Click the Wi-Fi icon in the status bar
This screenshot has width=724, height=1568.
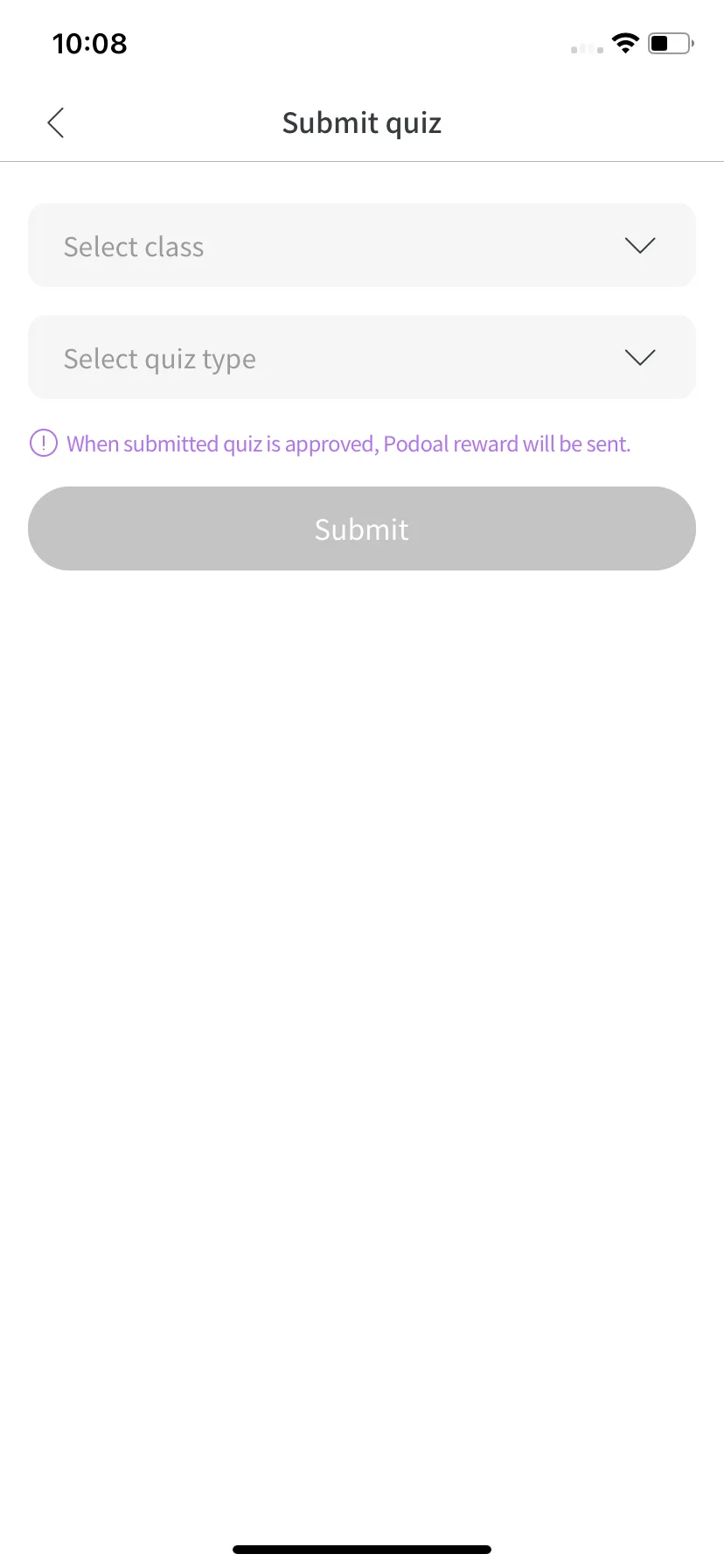pyautogui.click(x=625, y=43)
